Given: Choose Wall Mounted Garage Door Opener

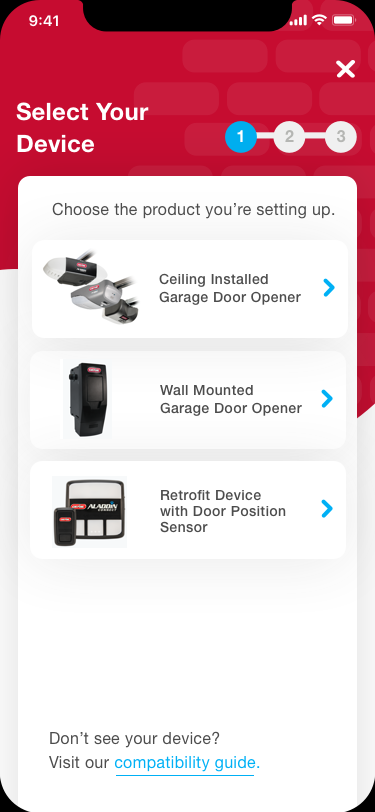Looking at the screenshot, I should pos(188,399).
